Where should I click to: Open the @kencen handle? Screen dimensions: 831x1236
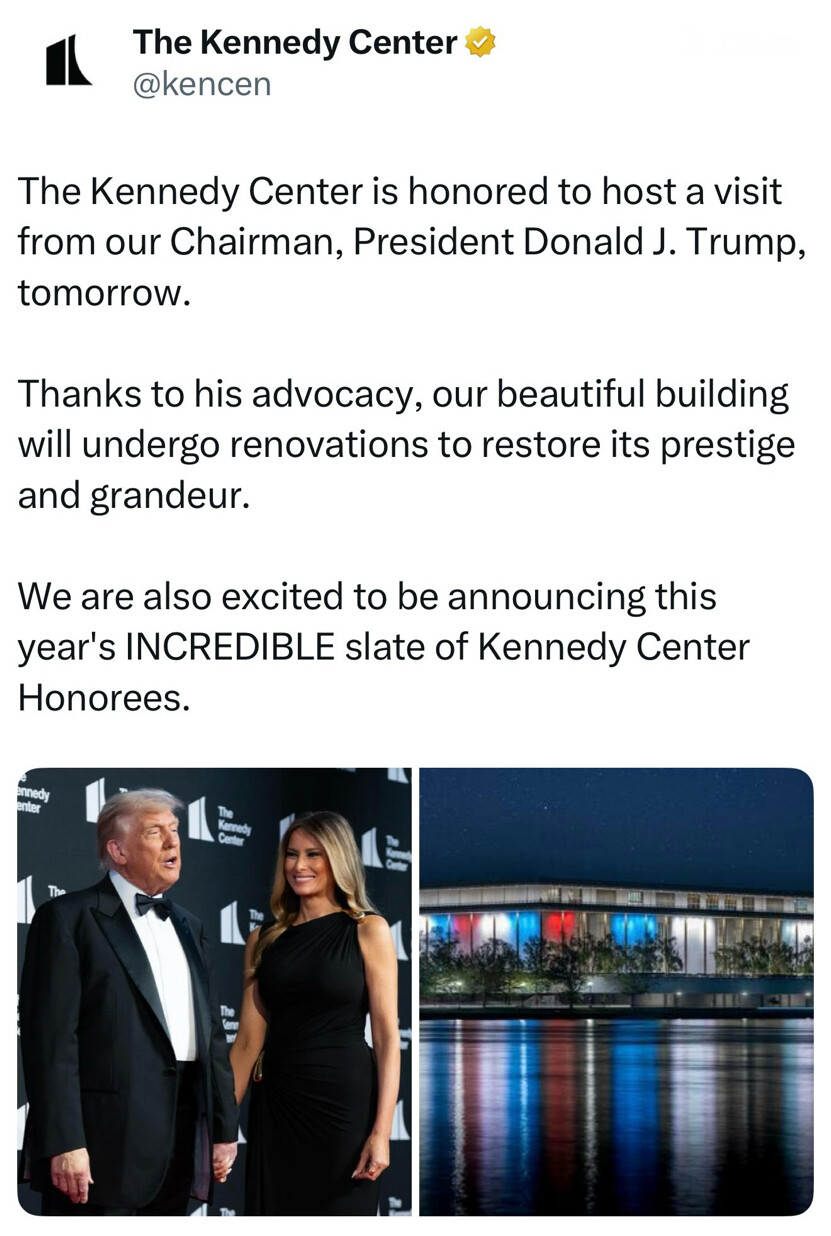[x=201, y=84]
